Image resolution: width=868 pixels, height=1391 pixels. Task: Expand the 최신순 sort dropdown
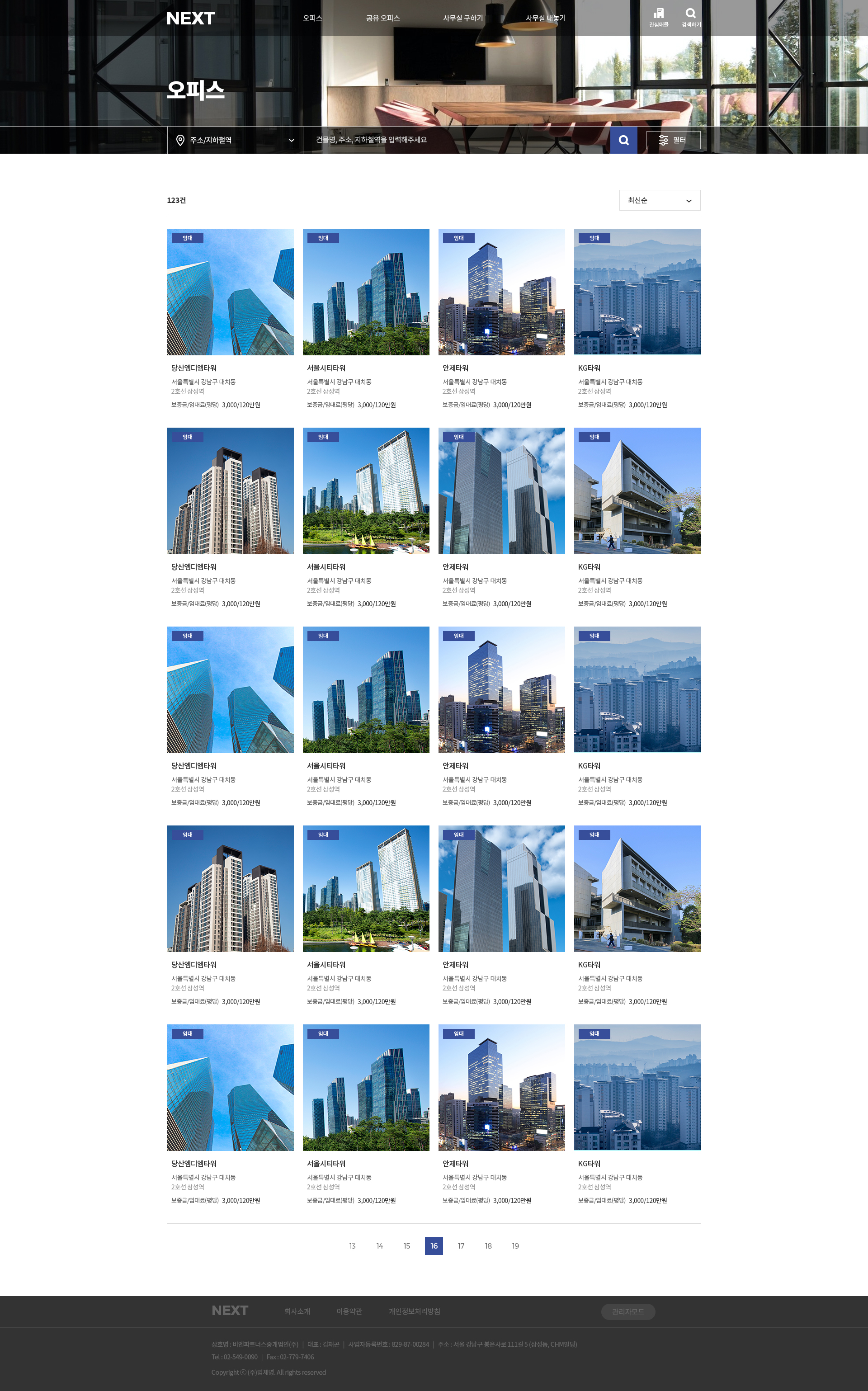point(659,200)
